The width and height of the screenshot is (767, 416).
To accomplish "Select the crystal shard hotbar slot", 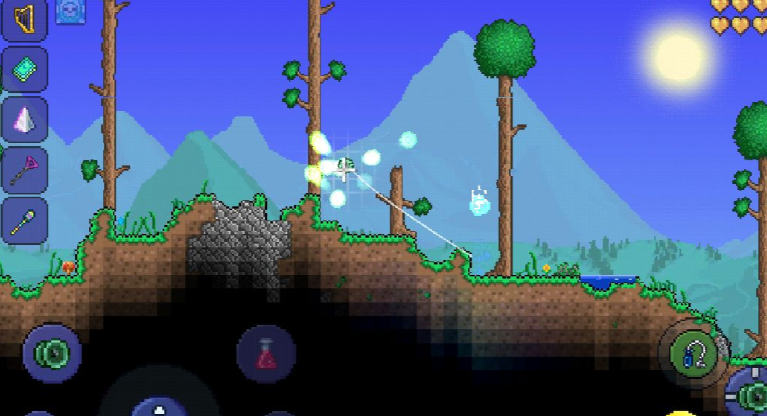I will tap(24, 121).
